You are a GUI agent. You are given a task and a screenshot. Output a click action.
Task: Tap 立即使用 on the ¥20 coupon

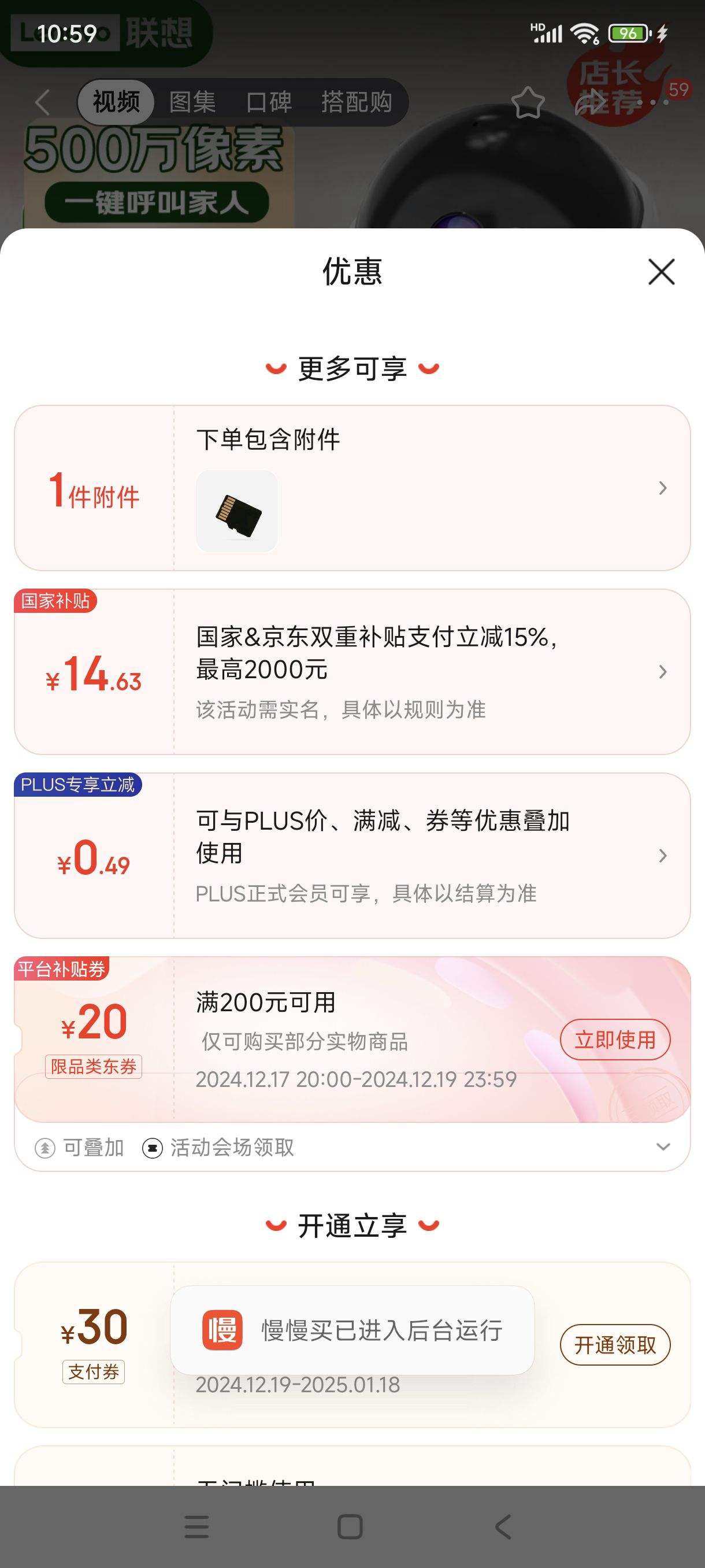pos(615,1040)
